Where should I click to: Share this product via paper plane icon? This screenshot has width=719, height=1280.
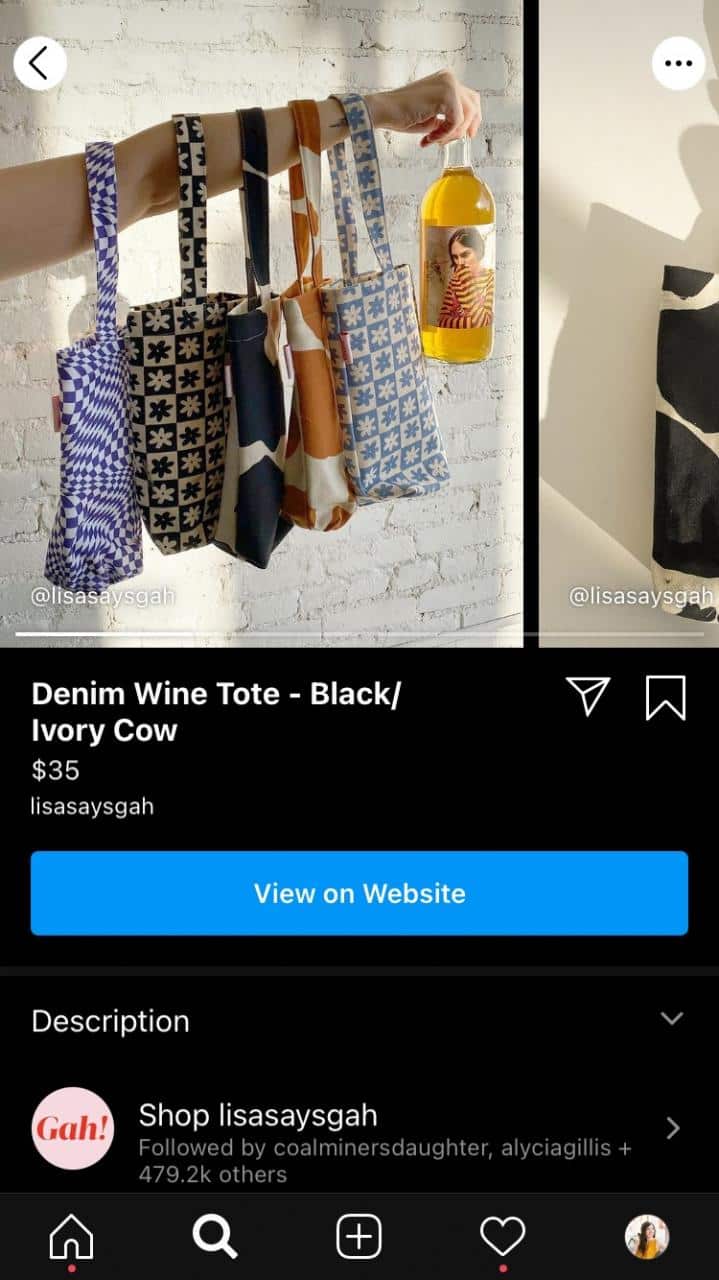[587, 696]
